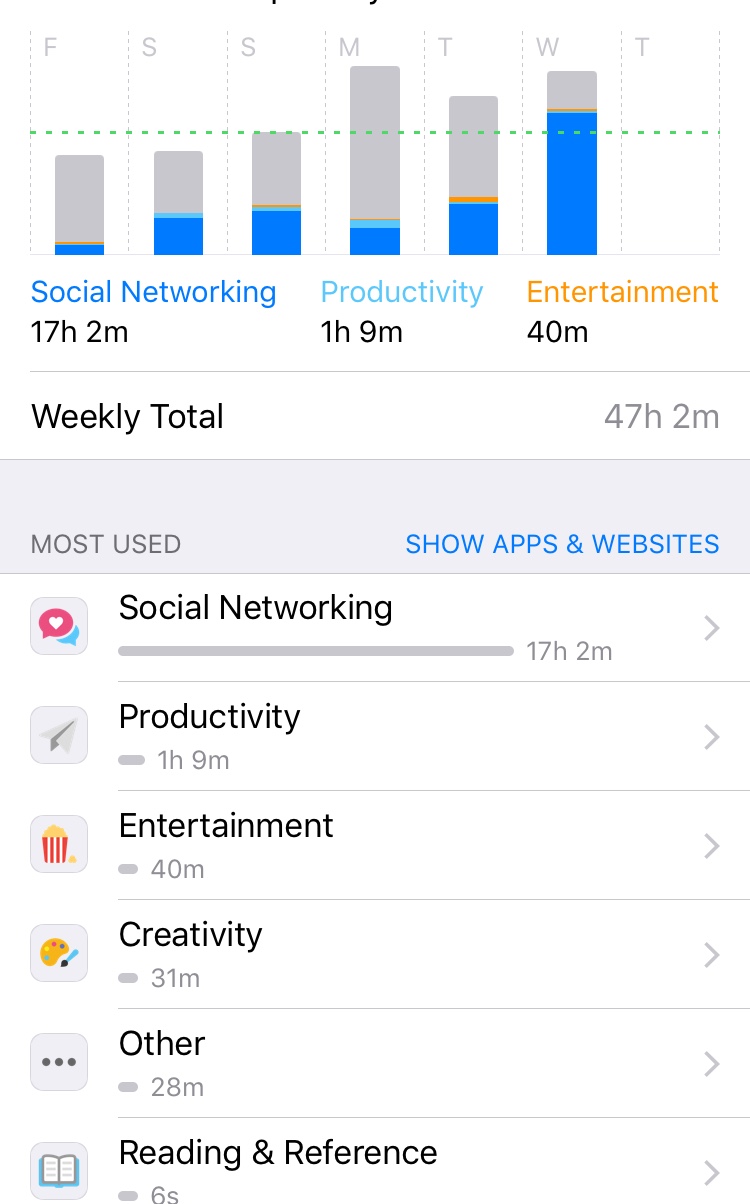
Task: Select the Entertainment legend label
Action: tap(622, 292)
